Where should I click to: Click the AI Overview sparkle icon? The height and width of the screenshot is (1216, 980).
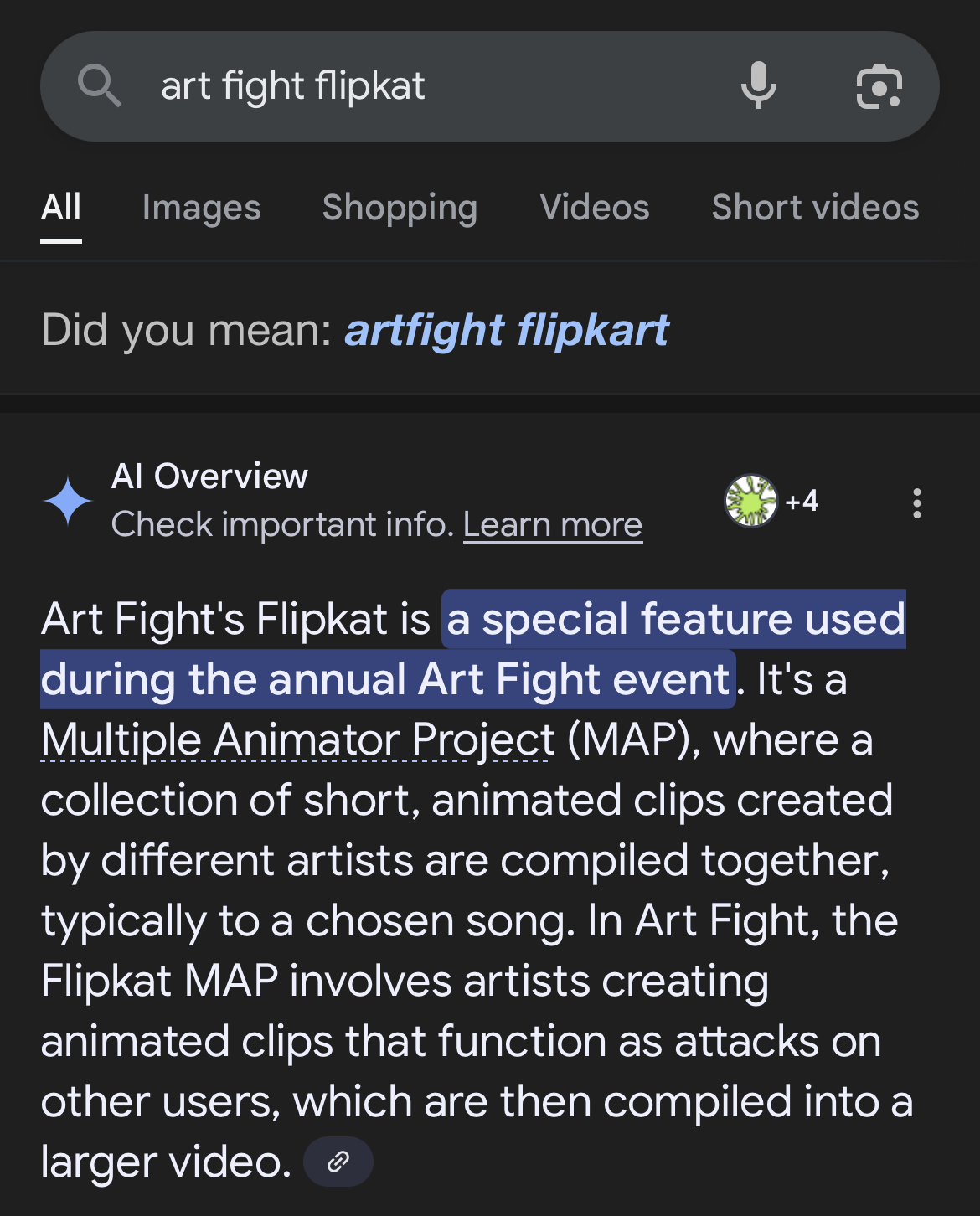[x=67, y=499]
